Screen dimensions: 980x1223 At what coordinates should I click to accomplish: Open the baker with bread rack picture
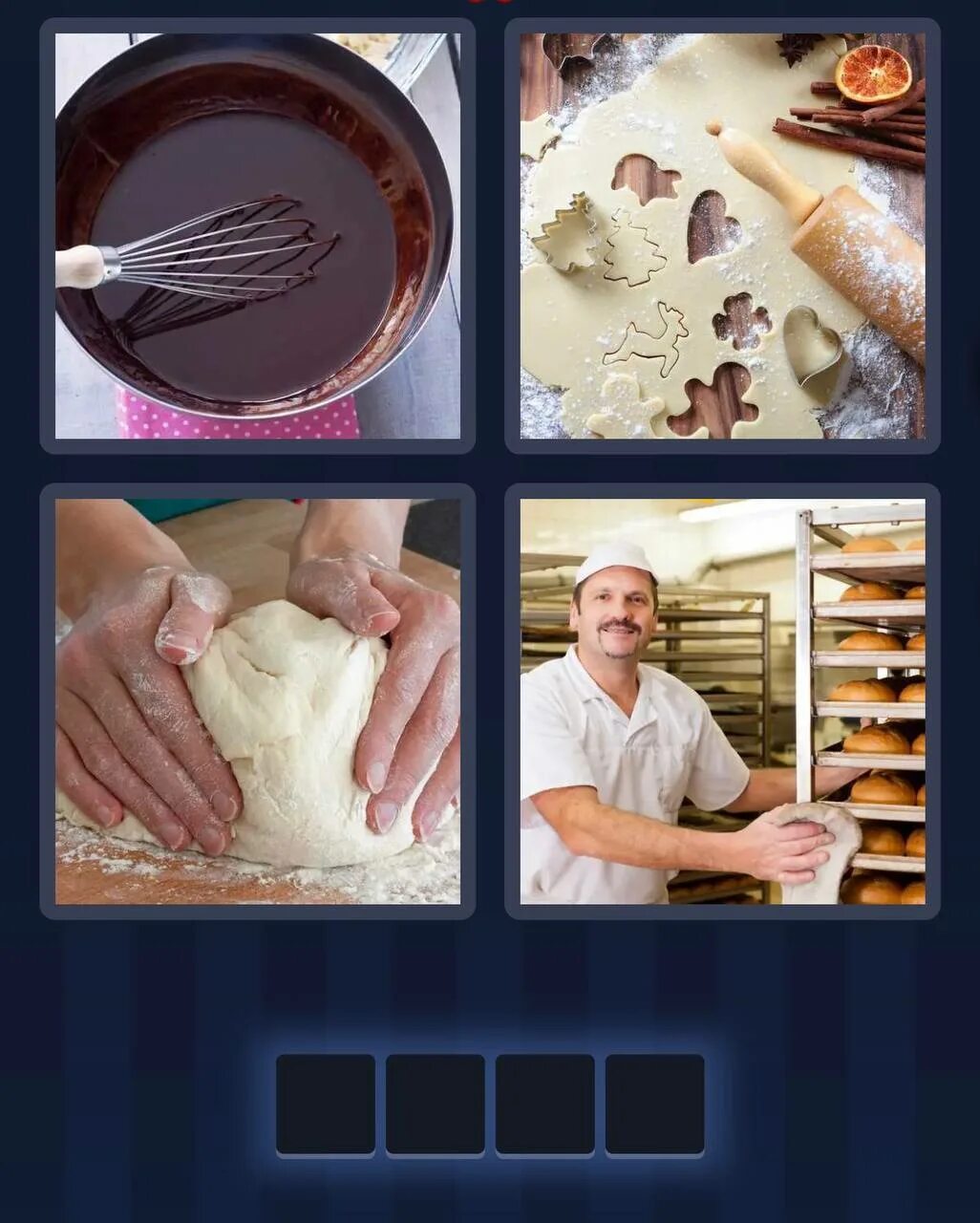(722, 701)
